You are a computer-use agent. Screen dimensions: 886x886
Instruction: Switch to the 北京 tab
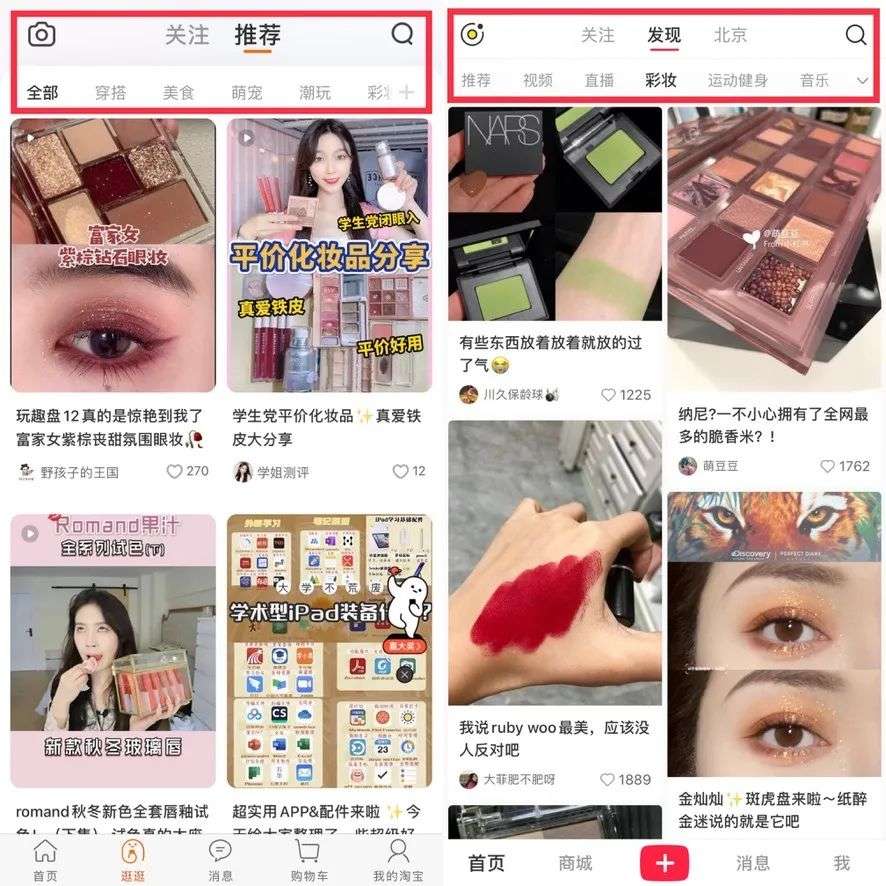[730, 35]
